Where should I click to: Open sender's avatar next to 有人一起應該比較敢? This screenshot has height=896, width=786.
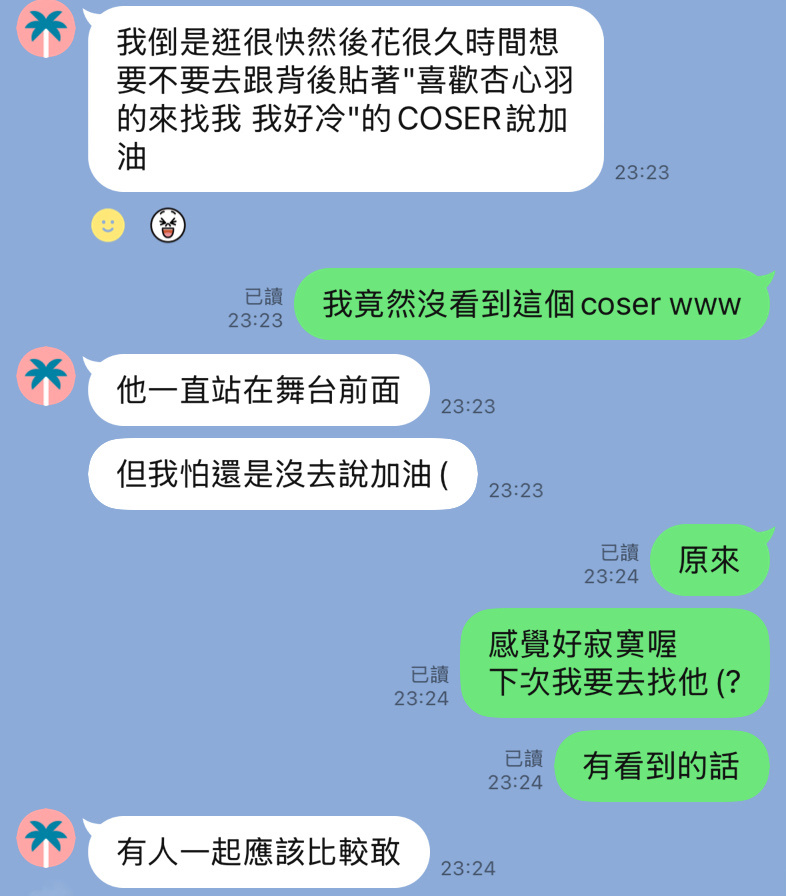pos(47,838)
